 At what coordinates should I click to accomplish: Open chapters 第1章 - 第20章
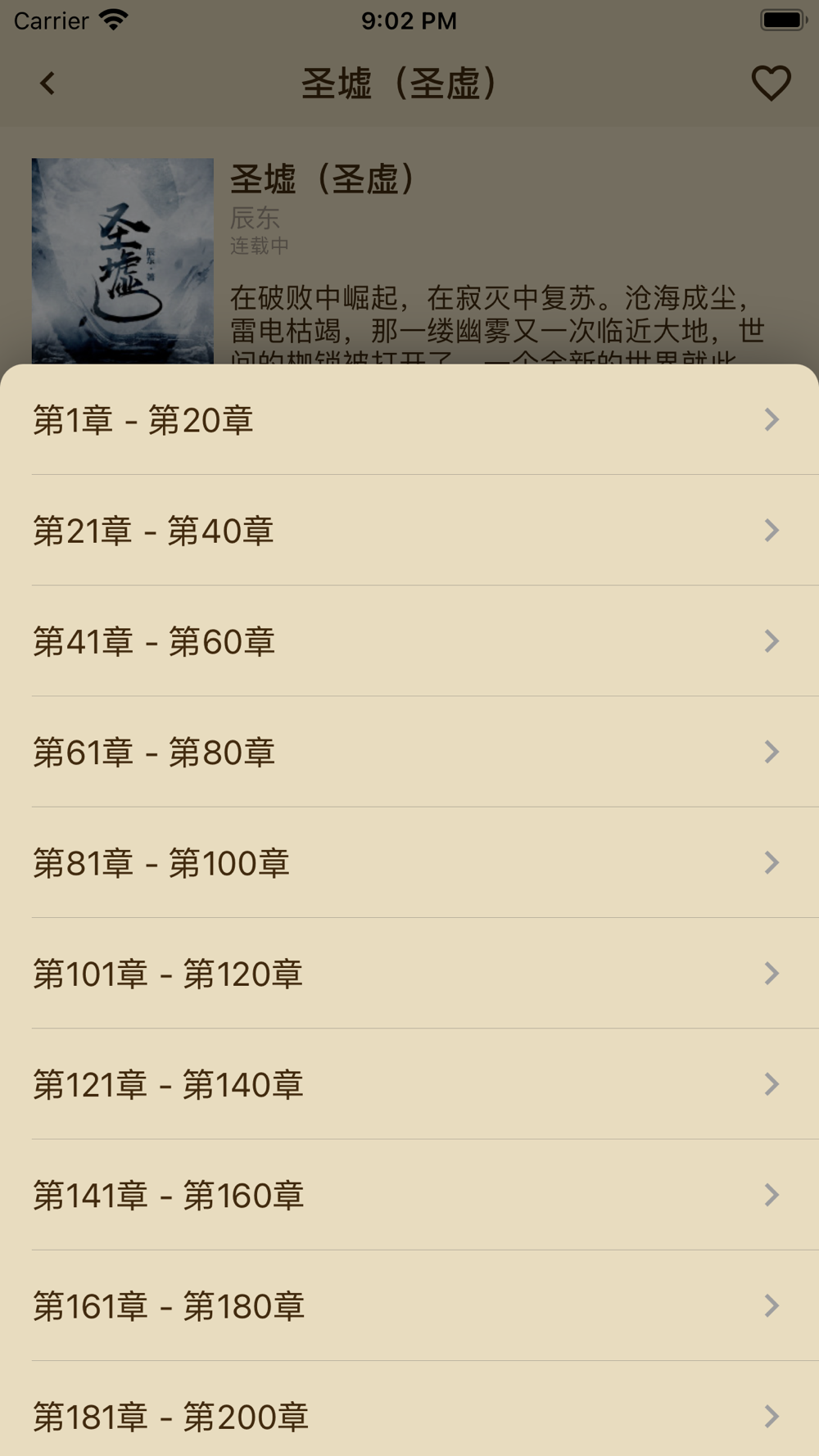click(x=409, y=420)
